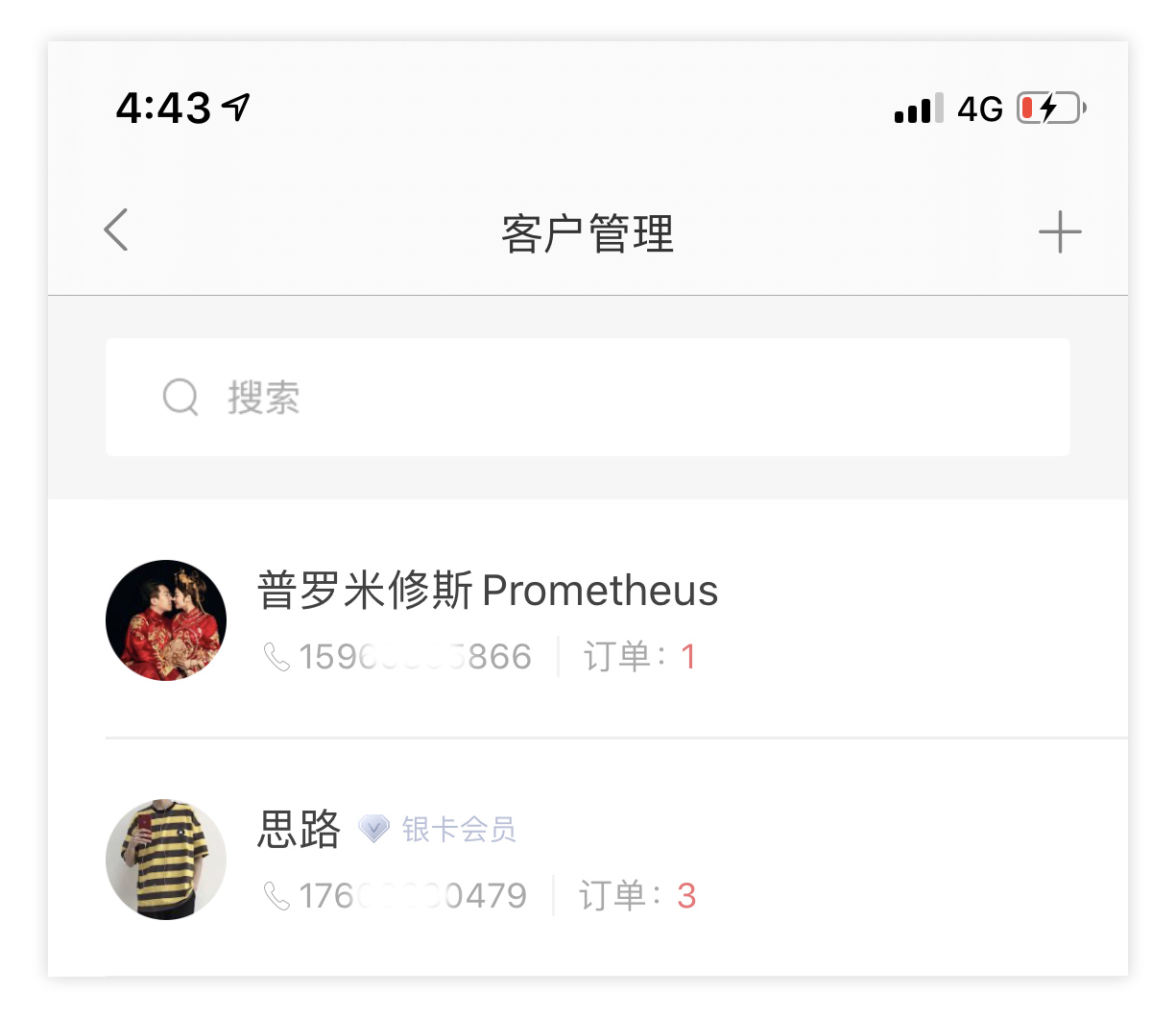Add a new customer with plus icon
This screenshot has height=1018, width=1176.
click(x=1060, y=232)
